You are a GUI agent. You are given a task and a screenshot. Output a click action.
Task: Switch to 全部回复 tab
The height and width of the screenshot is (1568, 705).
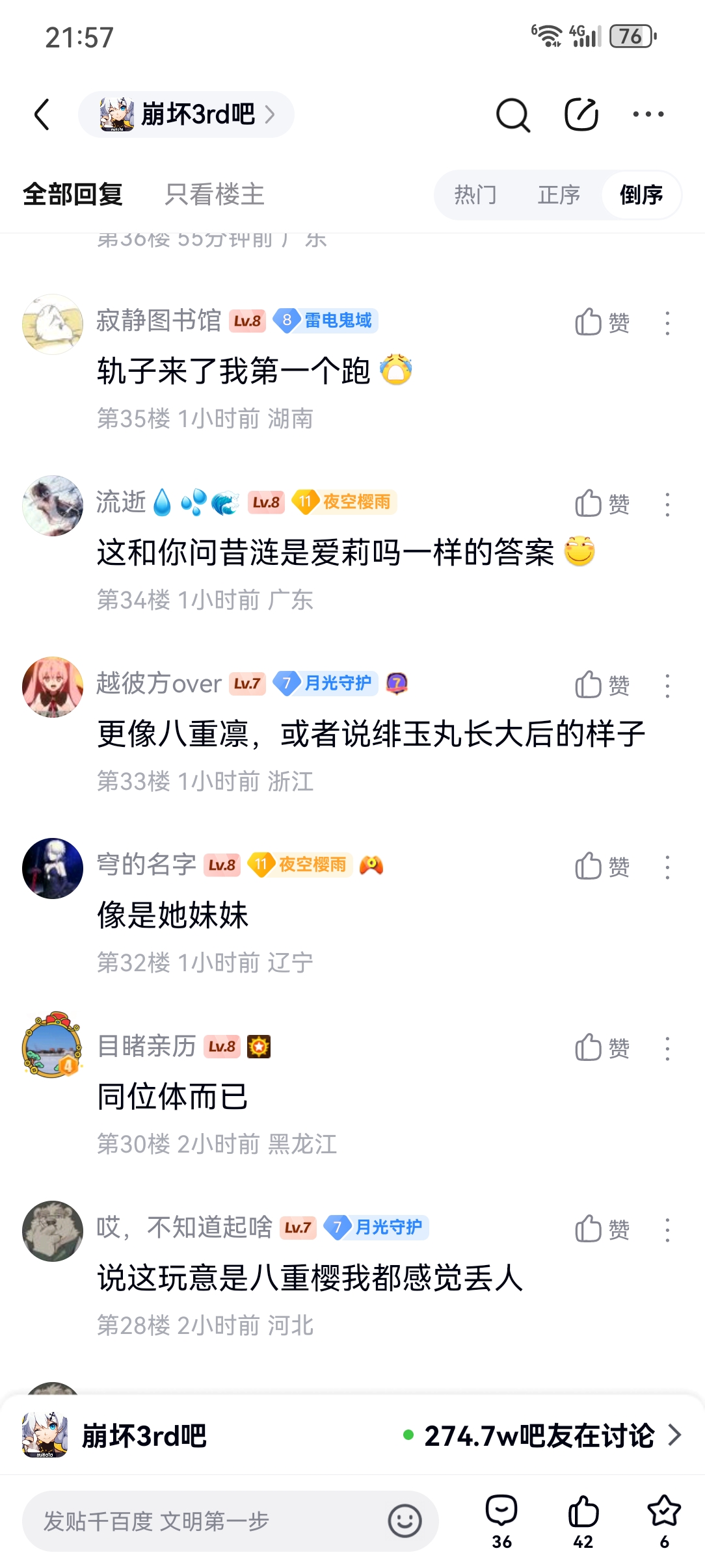pos(73,194)
